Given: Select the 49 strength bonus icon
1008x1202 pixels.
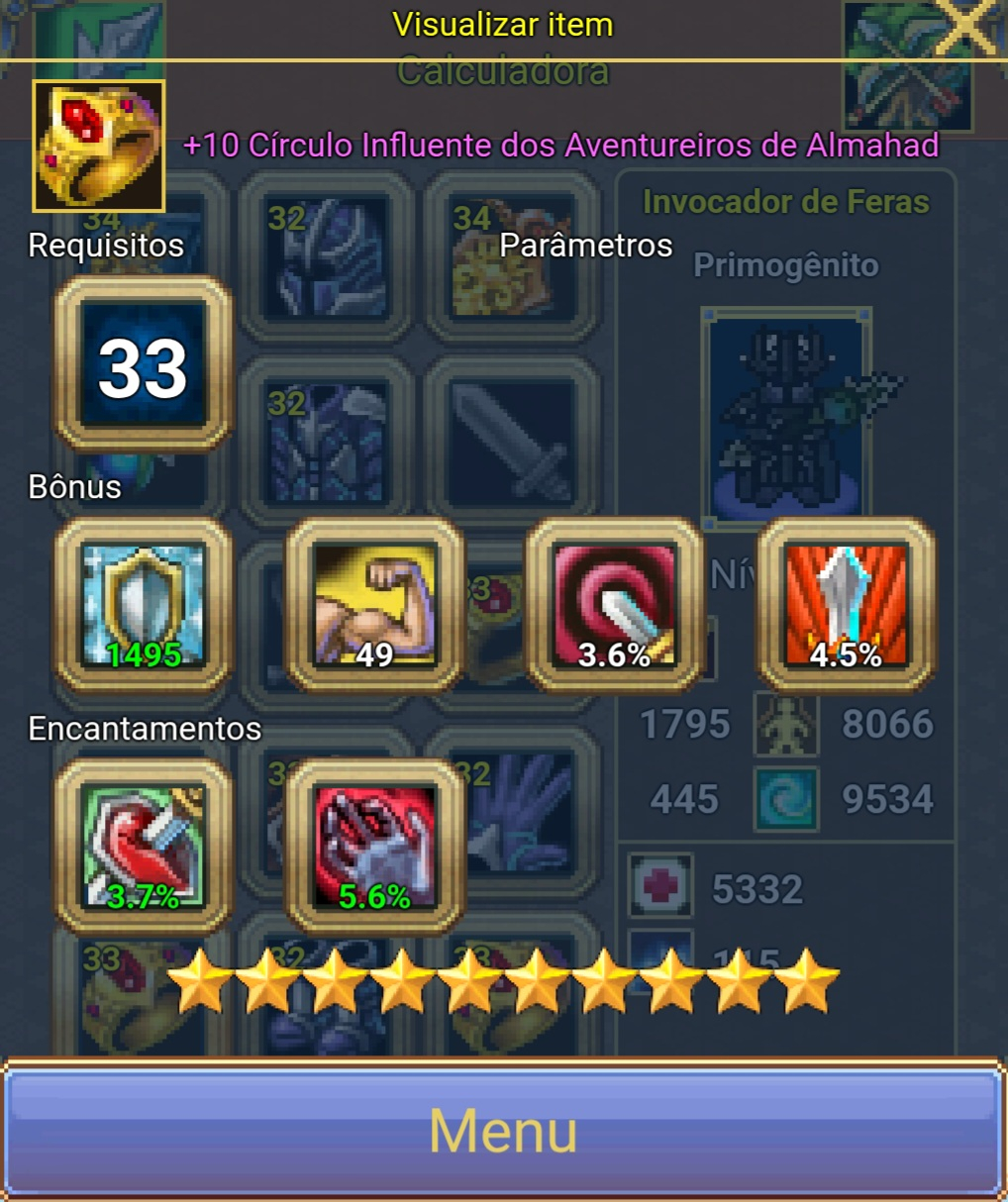Looking at the screenshot, I should point(374,605).
